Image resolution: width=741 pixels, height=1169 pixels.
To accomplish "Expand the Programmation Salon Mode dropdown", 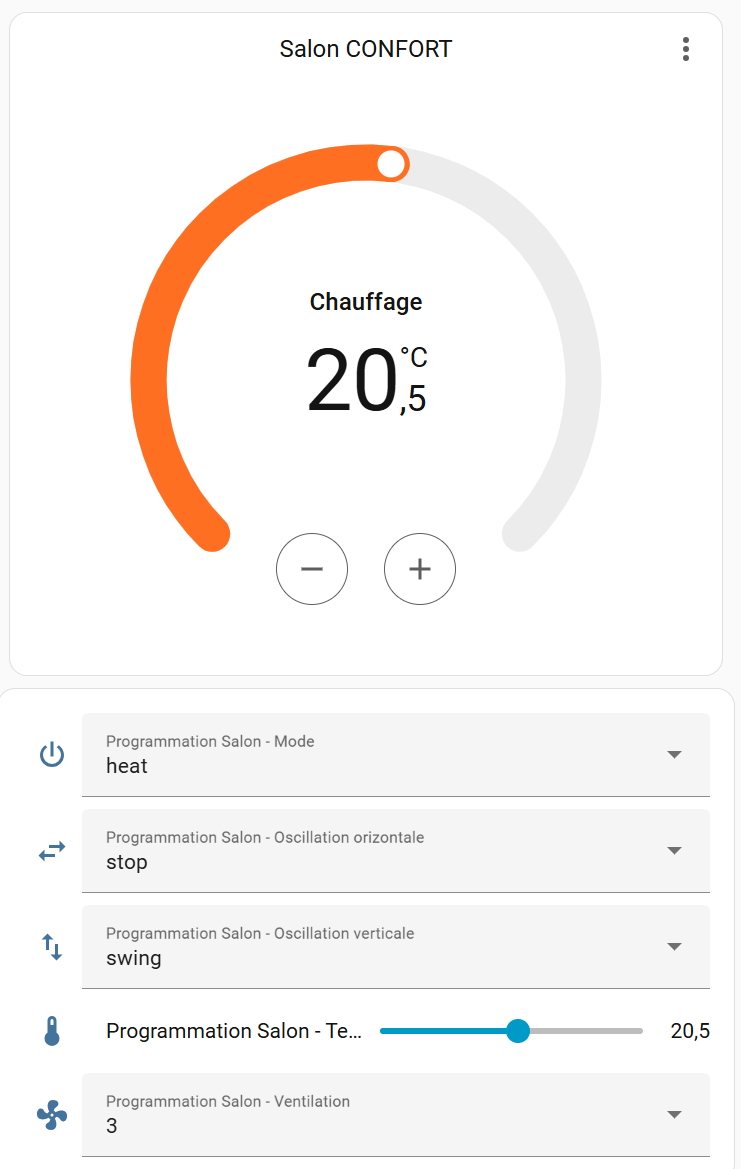I will pyautogui.click(x=395, y=754).
